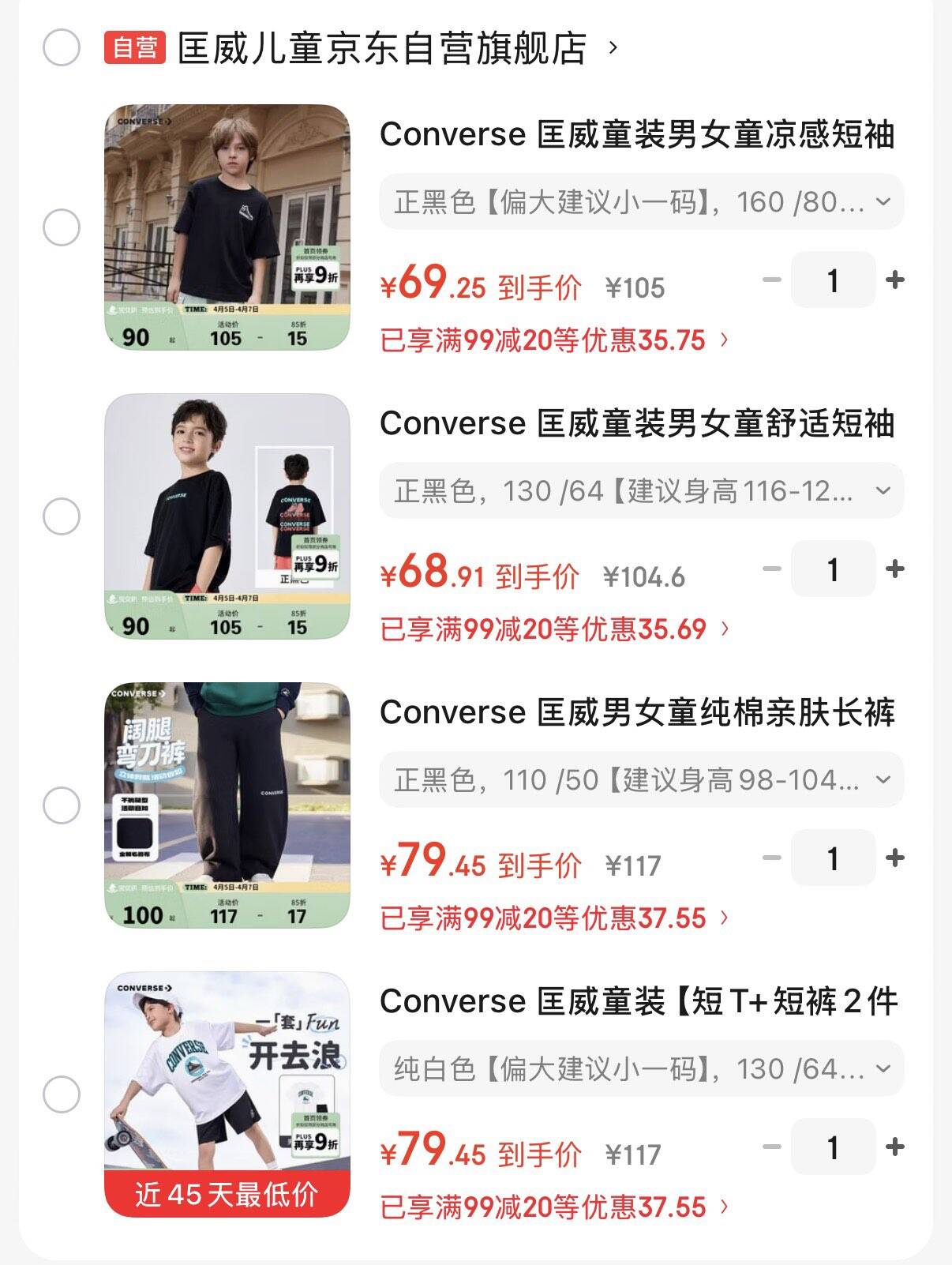Open the 凉感短袖 product image
This screenshot has height=1265, width=952.
tap(227, 227)
